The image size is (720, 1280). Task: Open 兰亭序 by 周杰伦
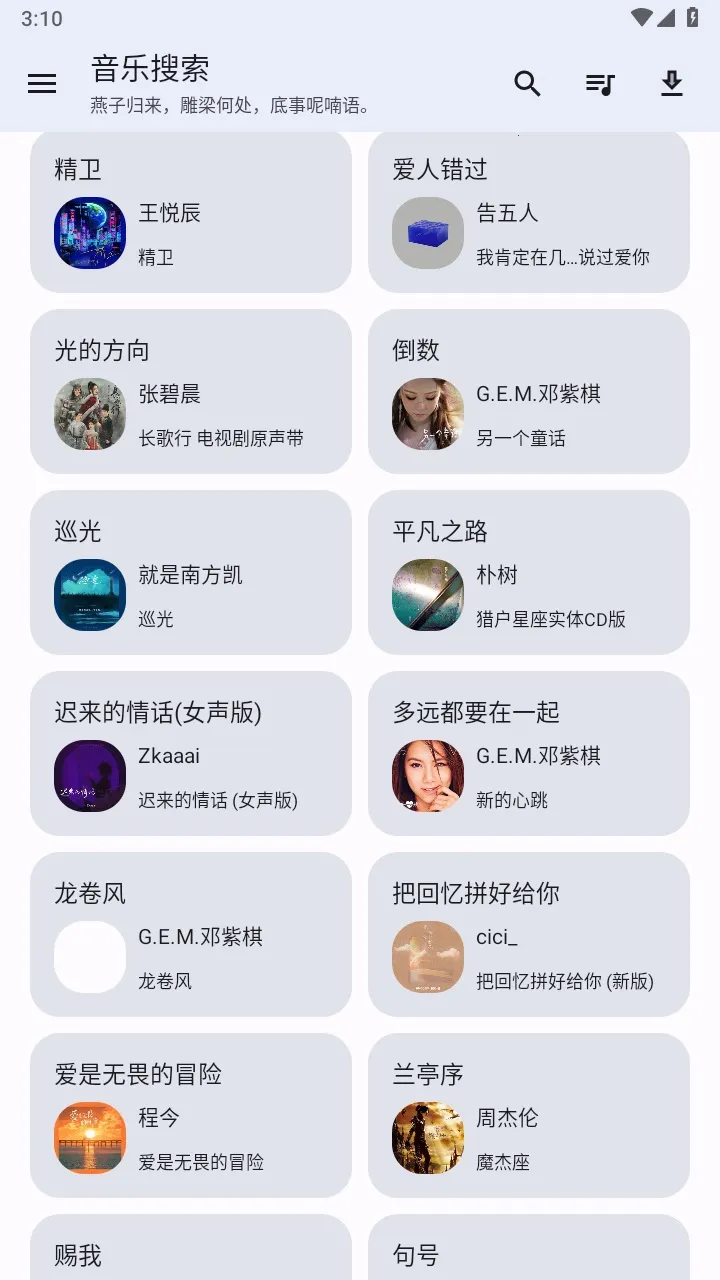click(x=529, y=1115)
